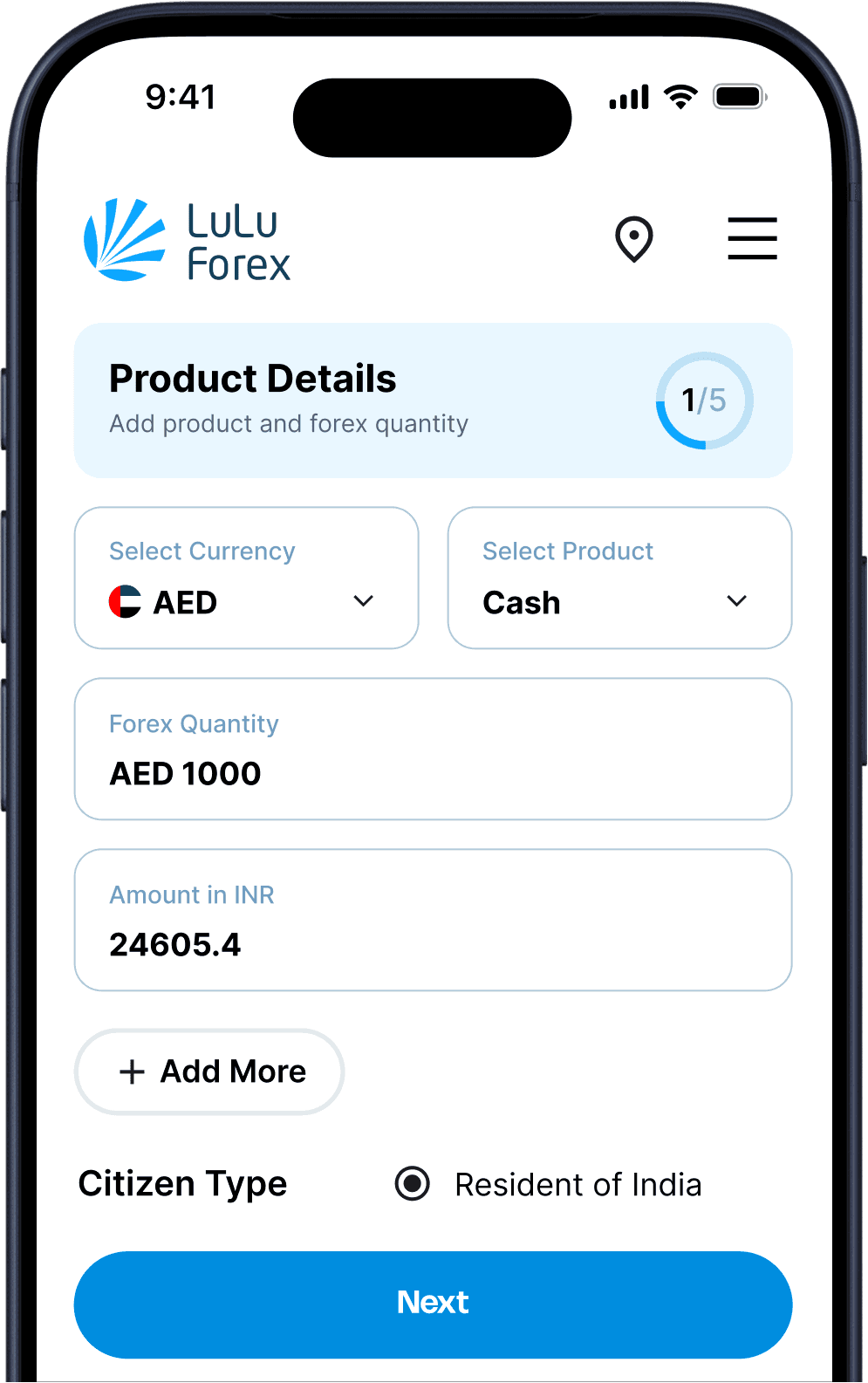Open the location pin icon
Screen dimensions: 868x1383
tap(634, 239)
